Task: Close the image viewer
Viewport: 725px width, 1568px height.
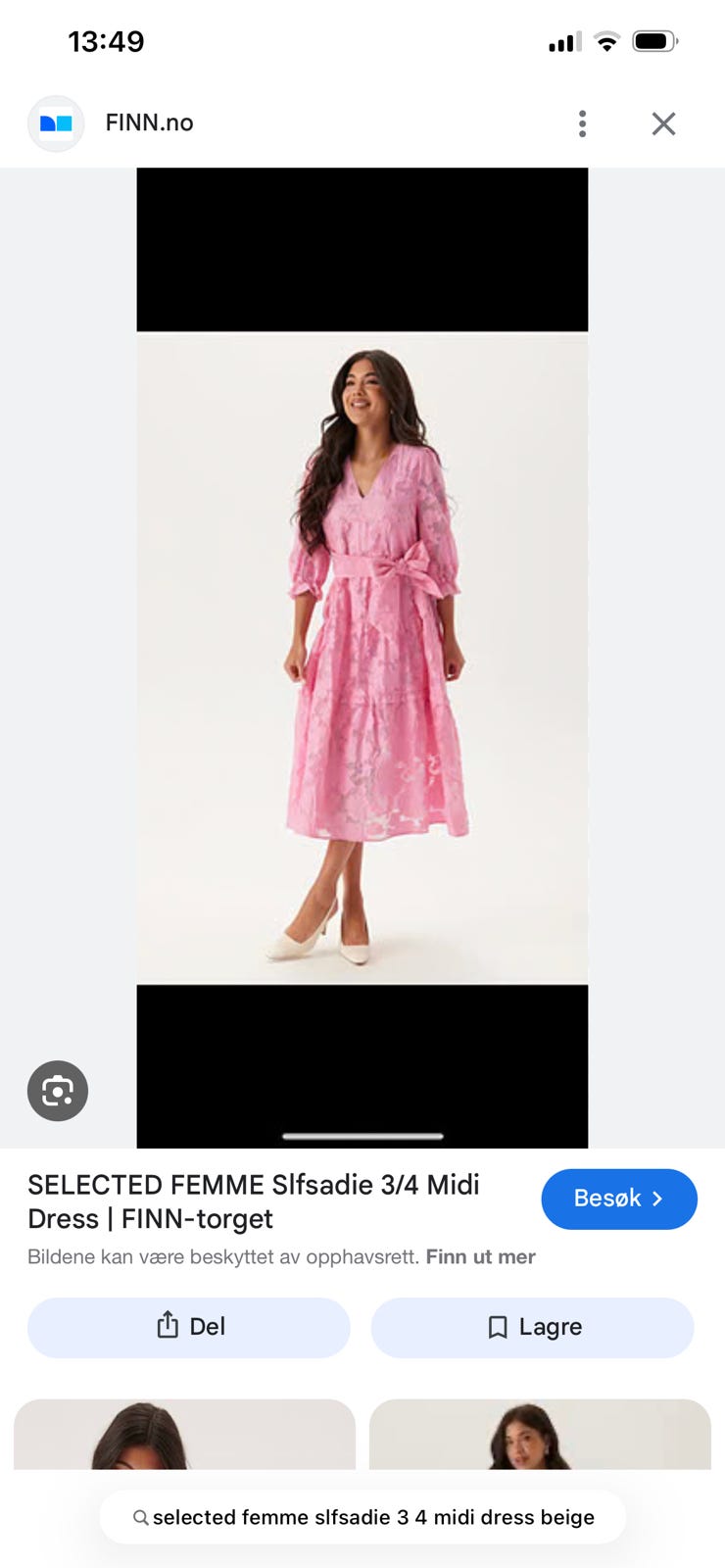Action: (x=663, y=123)
